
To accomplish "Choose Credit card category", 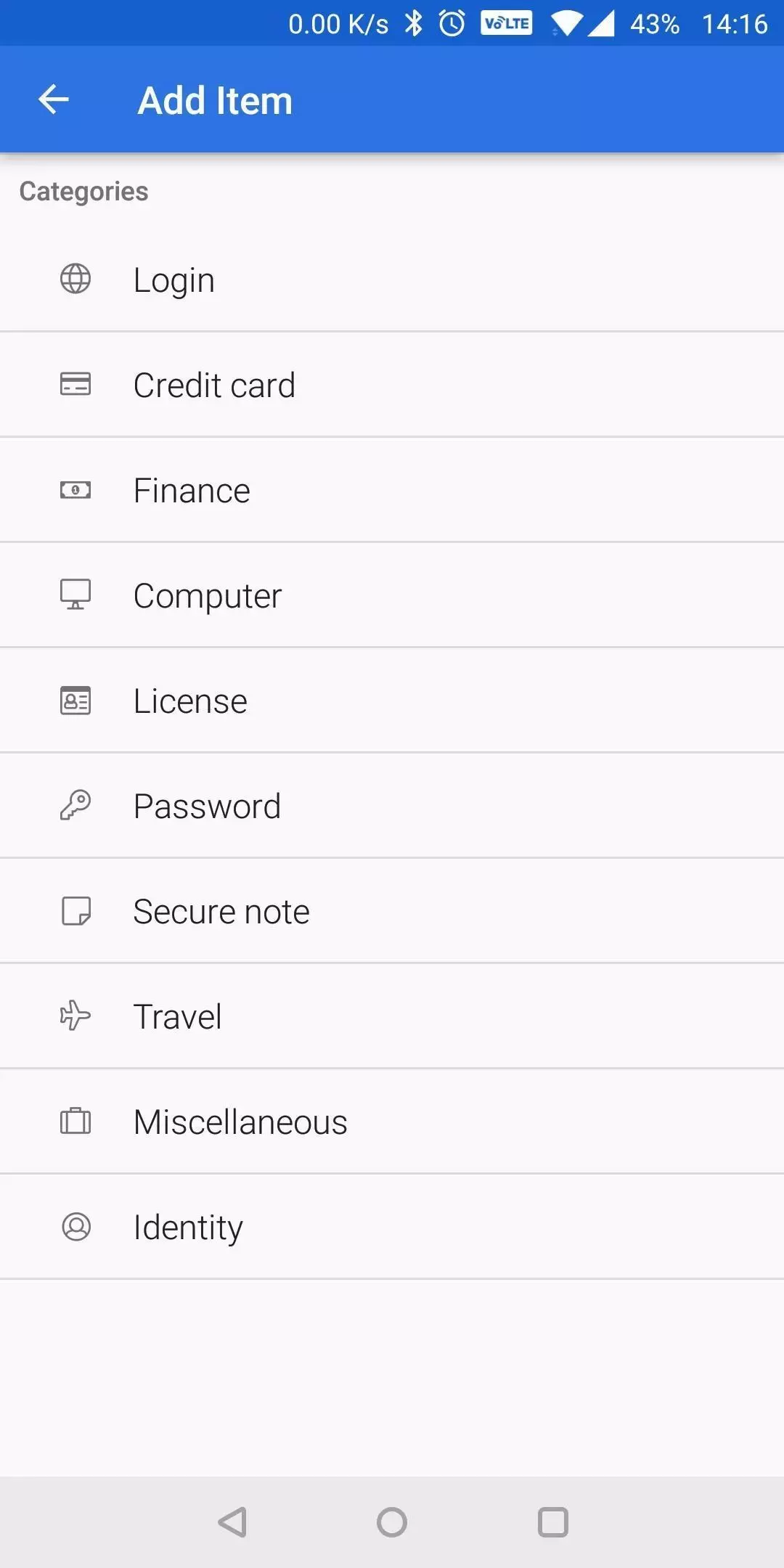I will tap(392, 385).
